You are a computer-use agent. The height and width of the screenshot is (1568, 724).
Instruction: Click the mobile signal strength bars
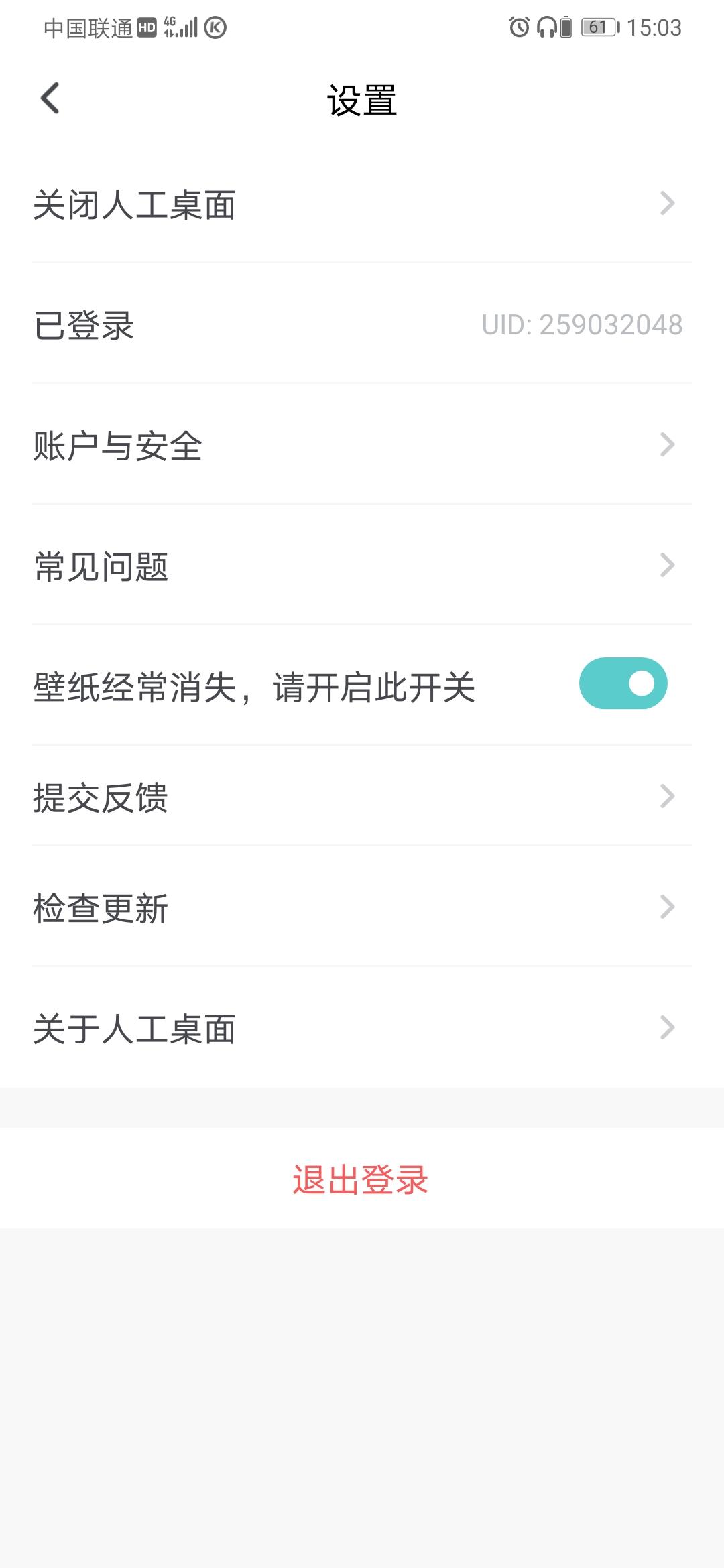tap(188, 28)
